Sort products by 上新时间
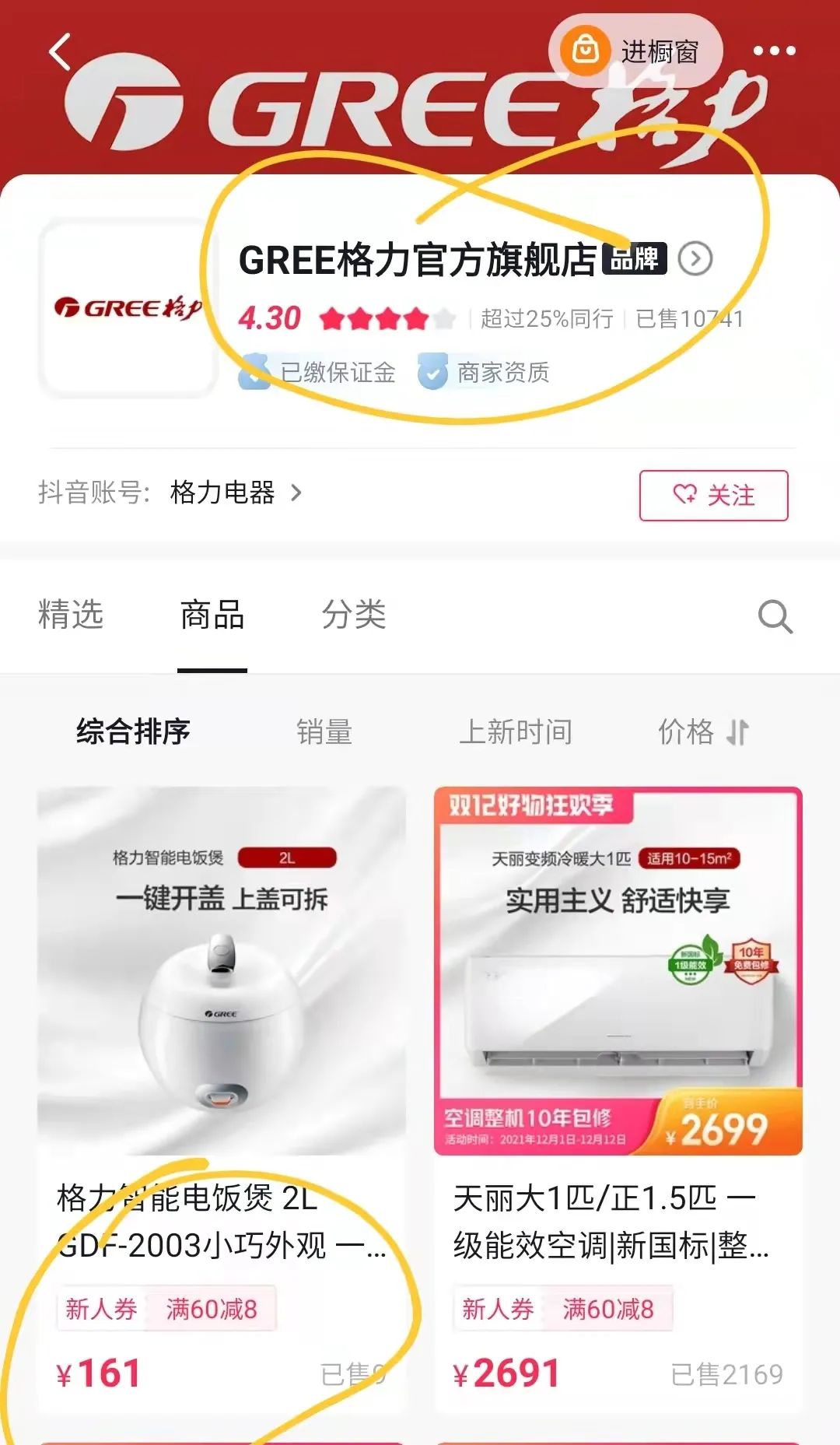The height and width of the screenshot is (1445, 840). [x=516, y=731]
